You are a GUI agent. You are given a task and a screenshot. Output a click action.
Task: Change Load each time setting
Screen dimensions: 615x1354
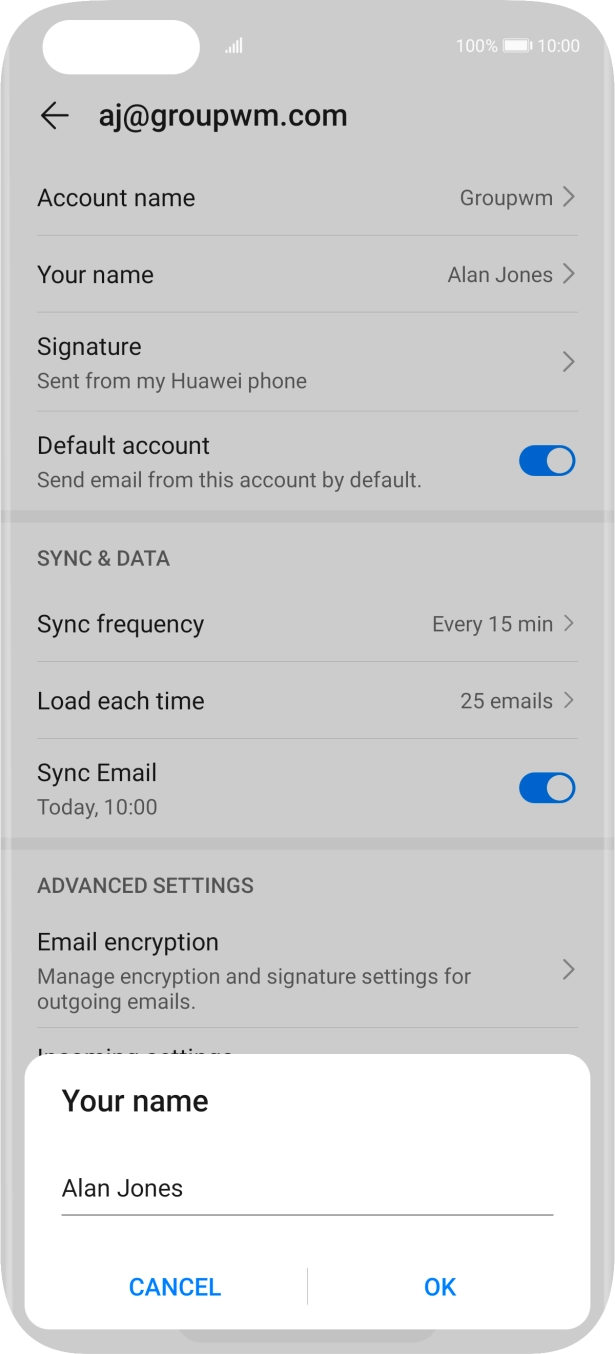[x=307, y=701]
